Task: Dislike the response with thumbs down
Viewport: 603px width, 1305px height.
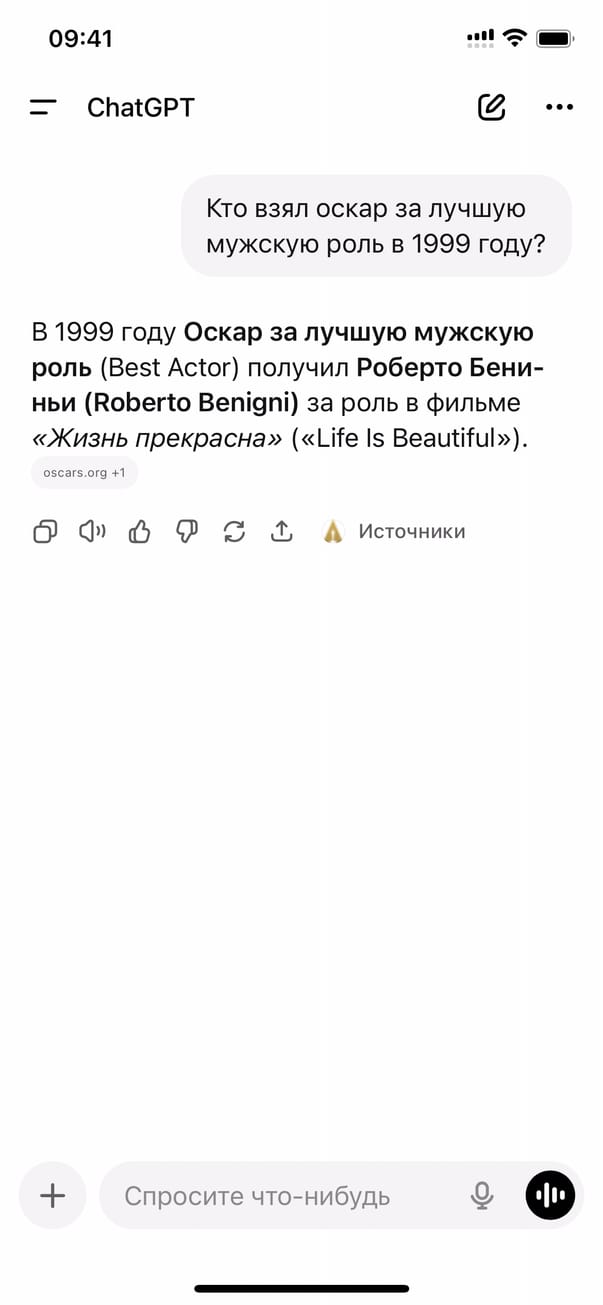Action: [x=187, y=531]
